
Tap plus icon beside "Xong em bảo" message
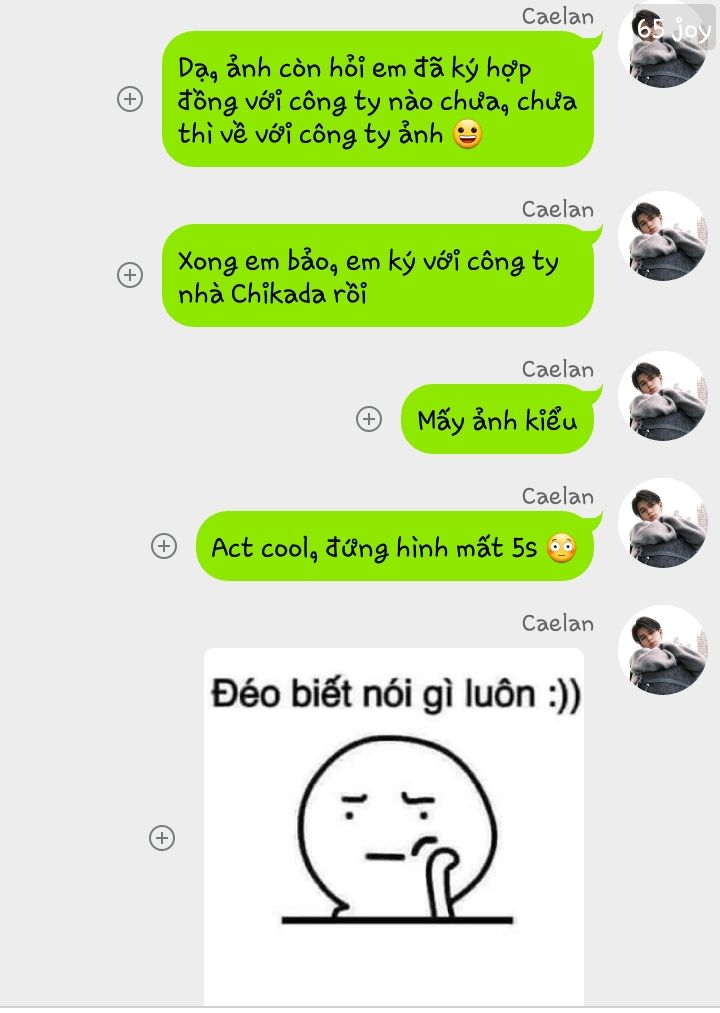click(130, 275)
